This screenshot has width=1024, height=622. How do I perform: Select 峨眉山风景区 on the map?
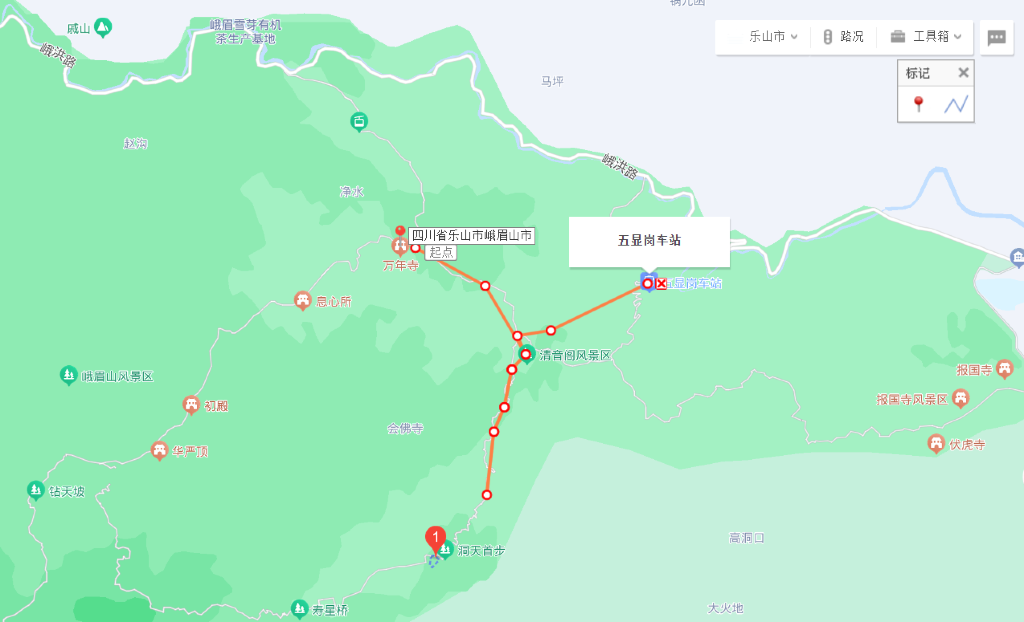click(x=69, y=376)
